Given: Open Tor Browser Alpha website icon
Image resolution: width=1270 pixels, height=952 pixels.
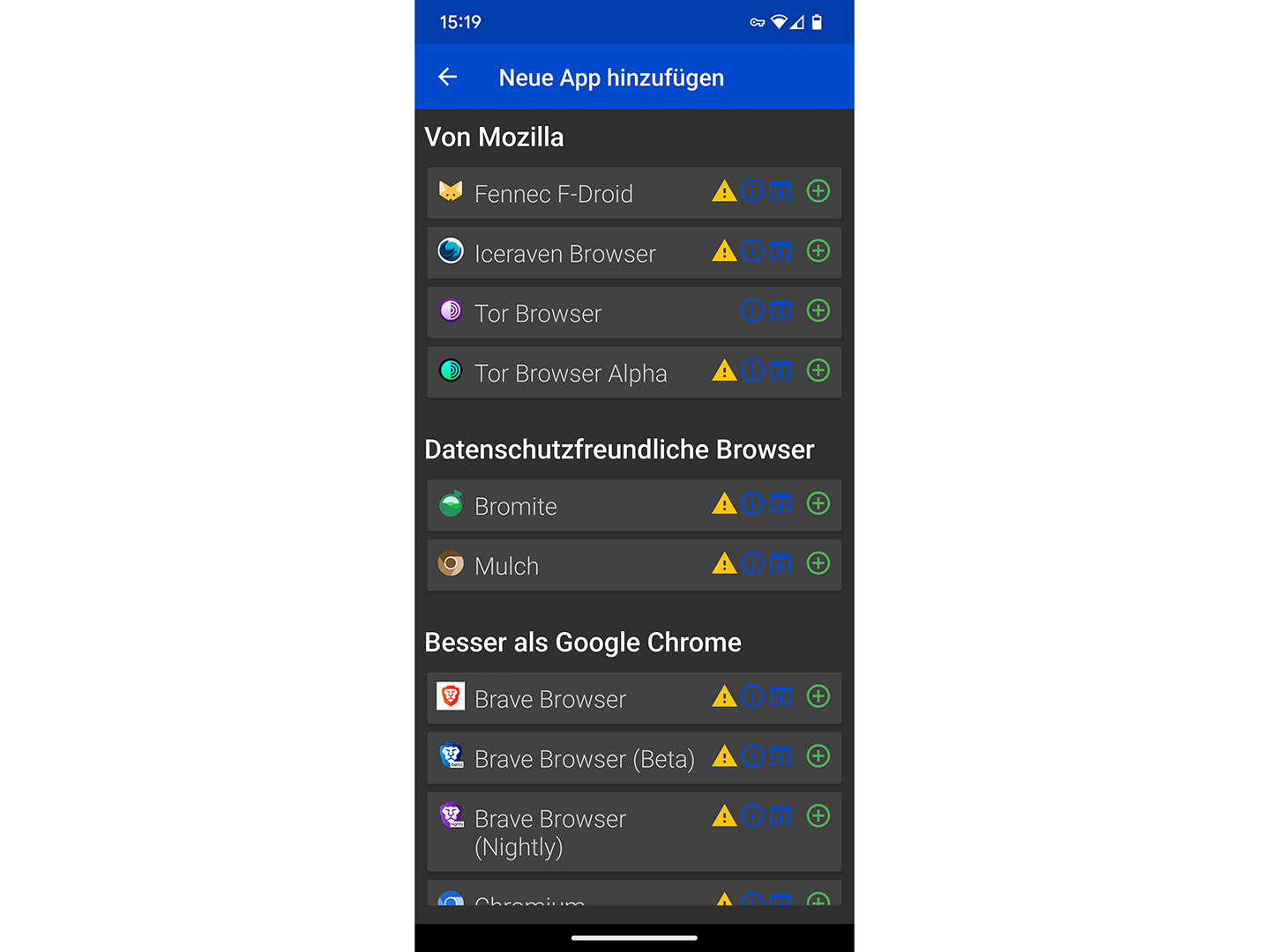Looking at the screenshot, I should 781,370.
